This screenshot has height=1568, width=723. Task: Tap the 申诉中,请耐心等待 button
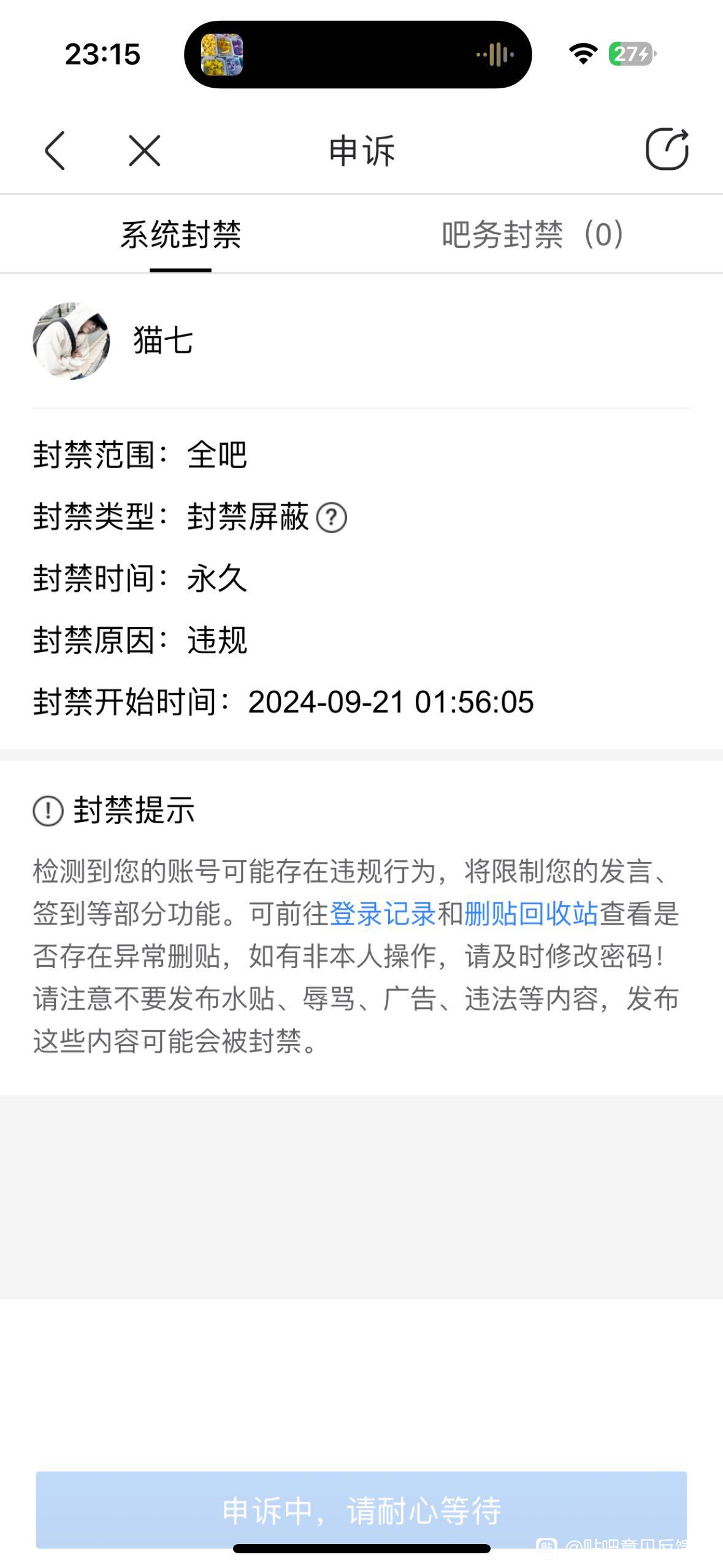[361, 1510]
